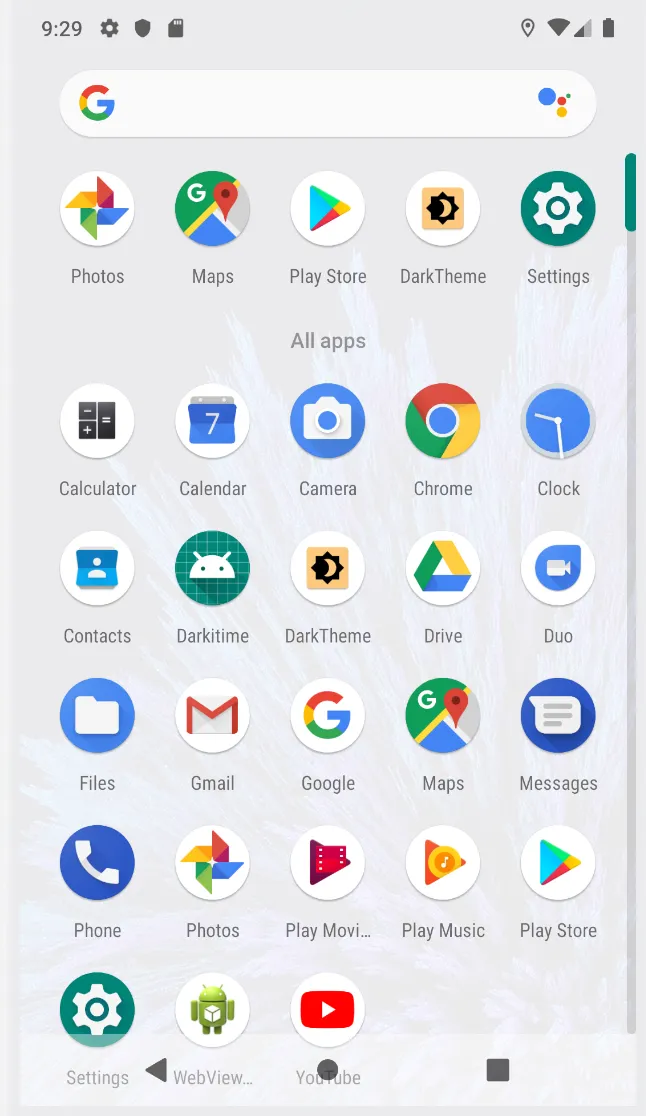The width and height of the screenshot is (646, 1116).
Task: Launch the Chrome browser
Action: [x=443, y=421]
